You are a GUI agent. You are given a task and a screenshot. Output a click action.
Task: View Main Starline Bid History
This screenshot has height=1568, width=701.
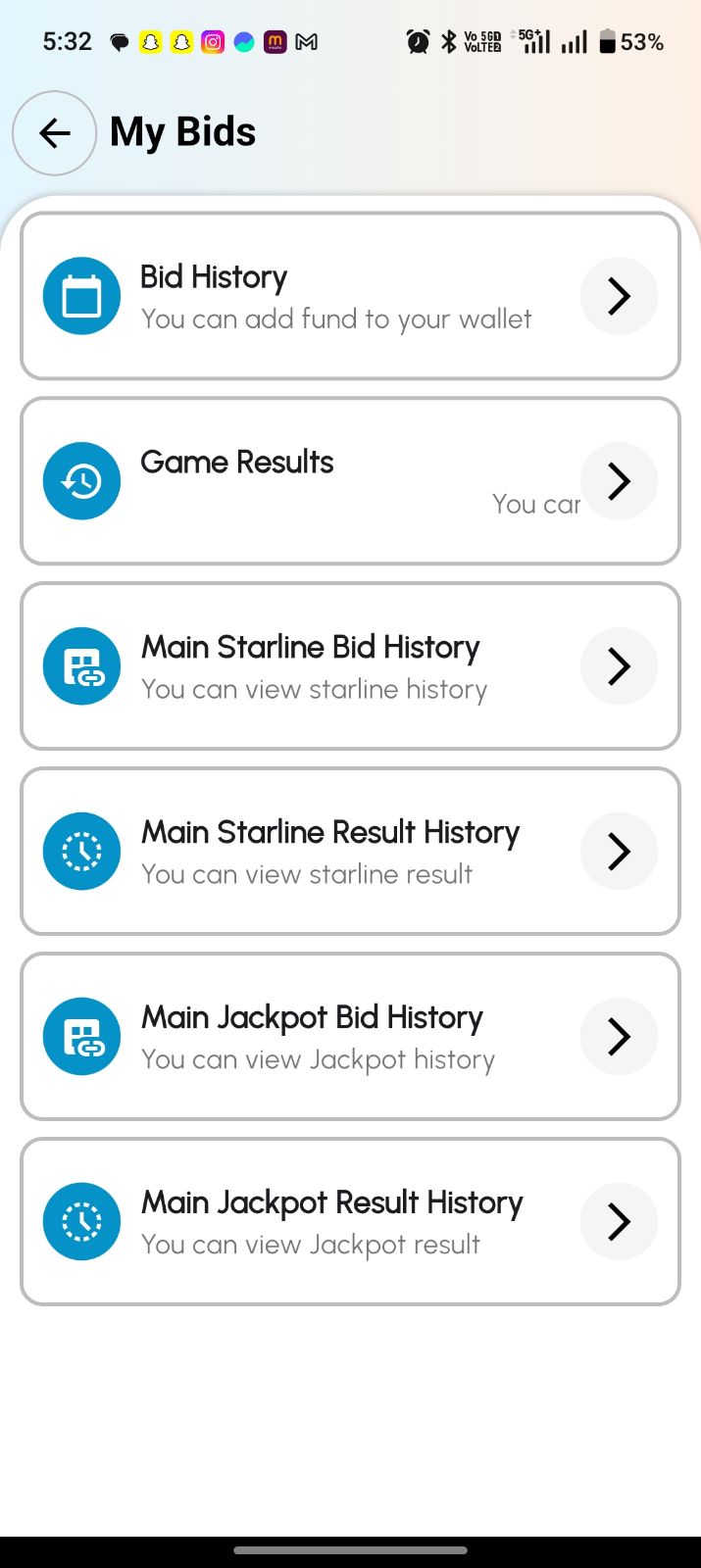[350, 666]
